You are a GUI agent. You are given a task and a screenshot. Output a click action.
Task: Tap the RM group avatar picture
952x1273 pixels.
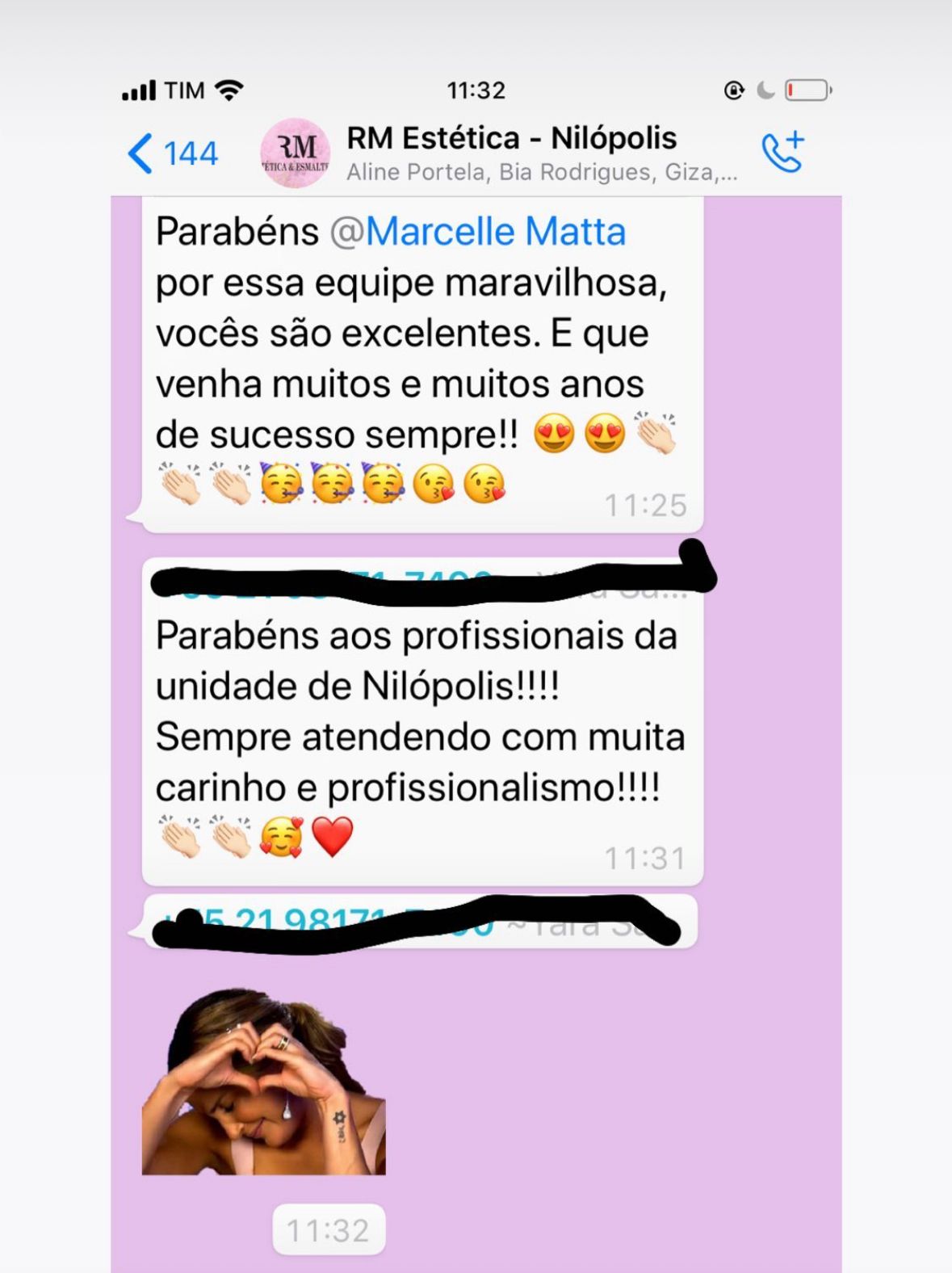pos(296,150)
